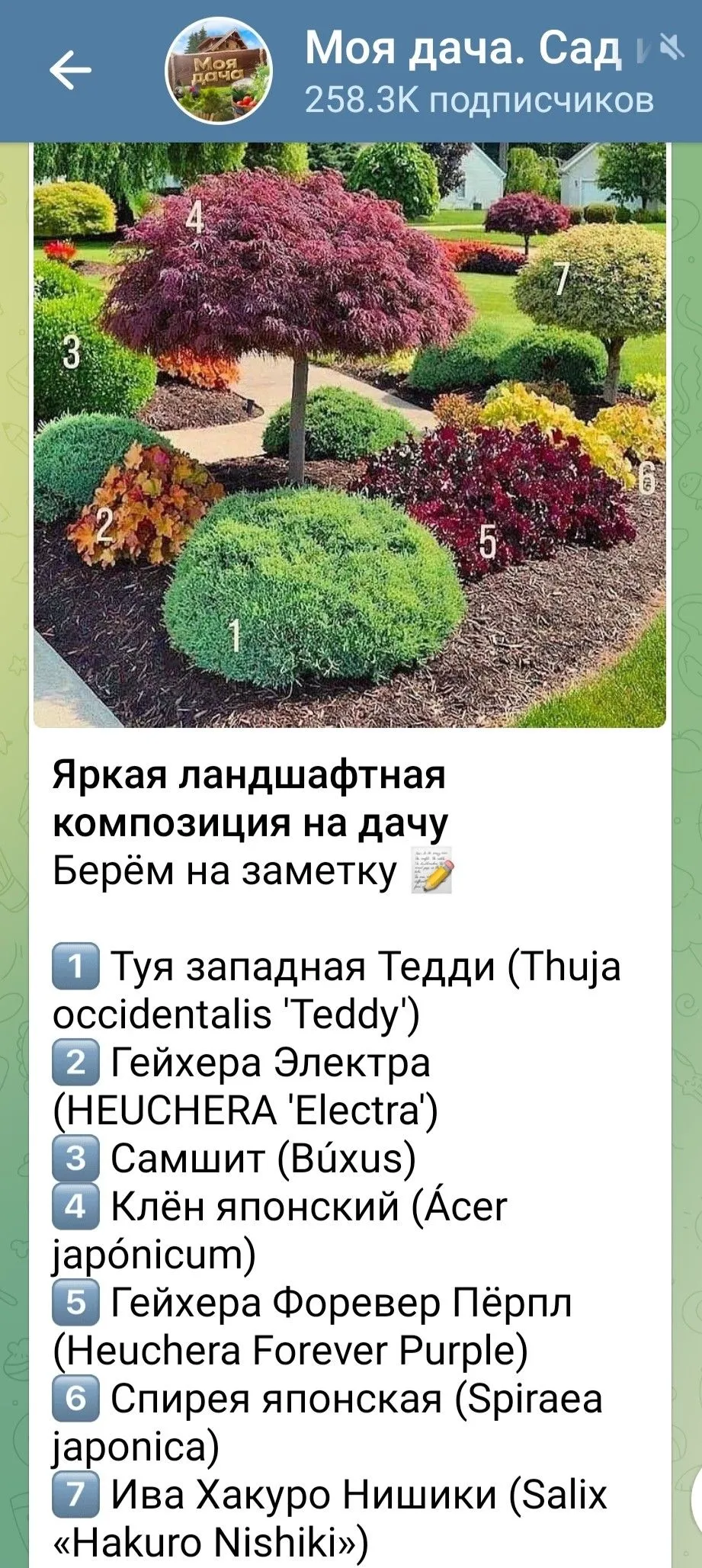Go back using the arrow icon

tap(70, 71)
